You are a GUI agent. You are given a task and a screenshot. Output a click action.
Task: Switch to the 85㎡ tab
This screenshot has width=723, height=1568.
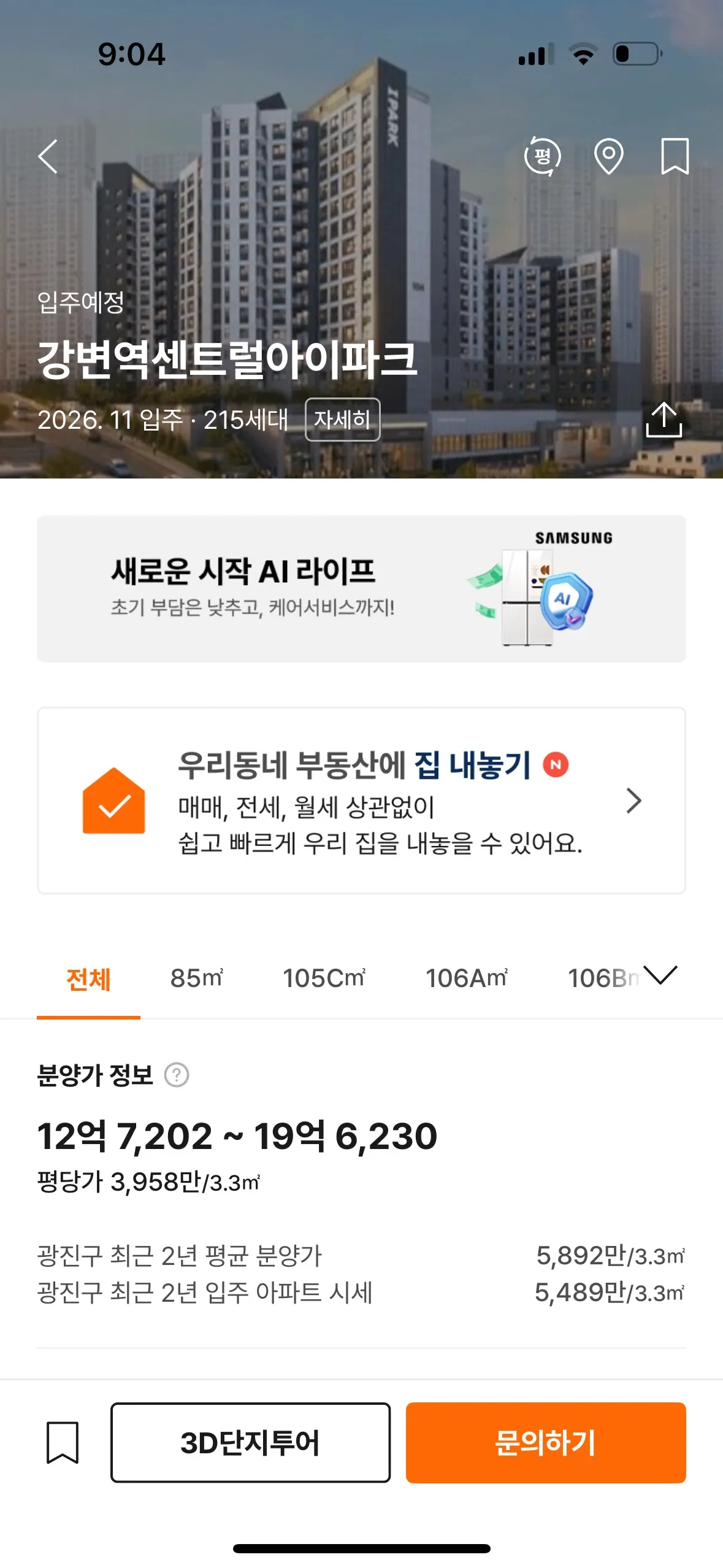(x=196, y=978)
